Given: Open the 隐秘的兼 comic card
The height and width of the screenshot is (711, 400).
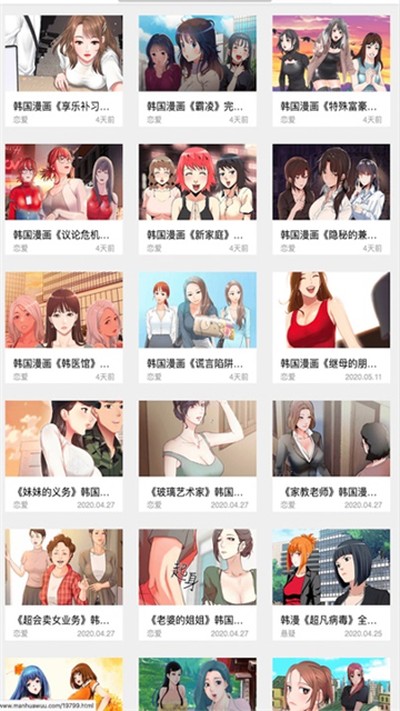Looking at the screenshot, I should click(331, 200).
